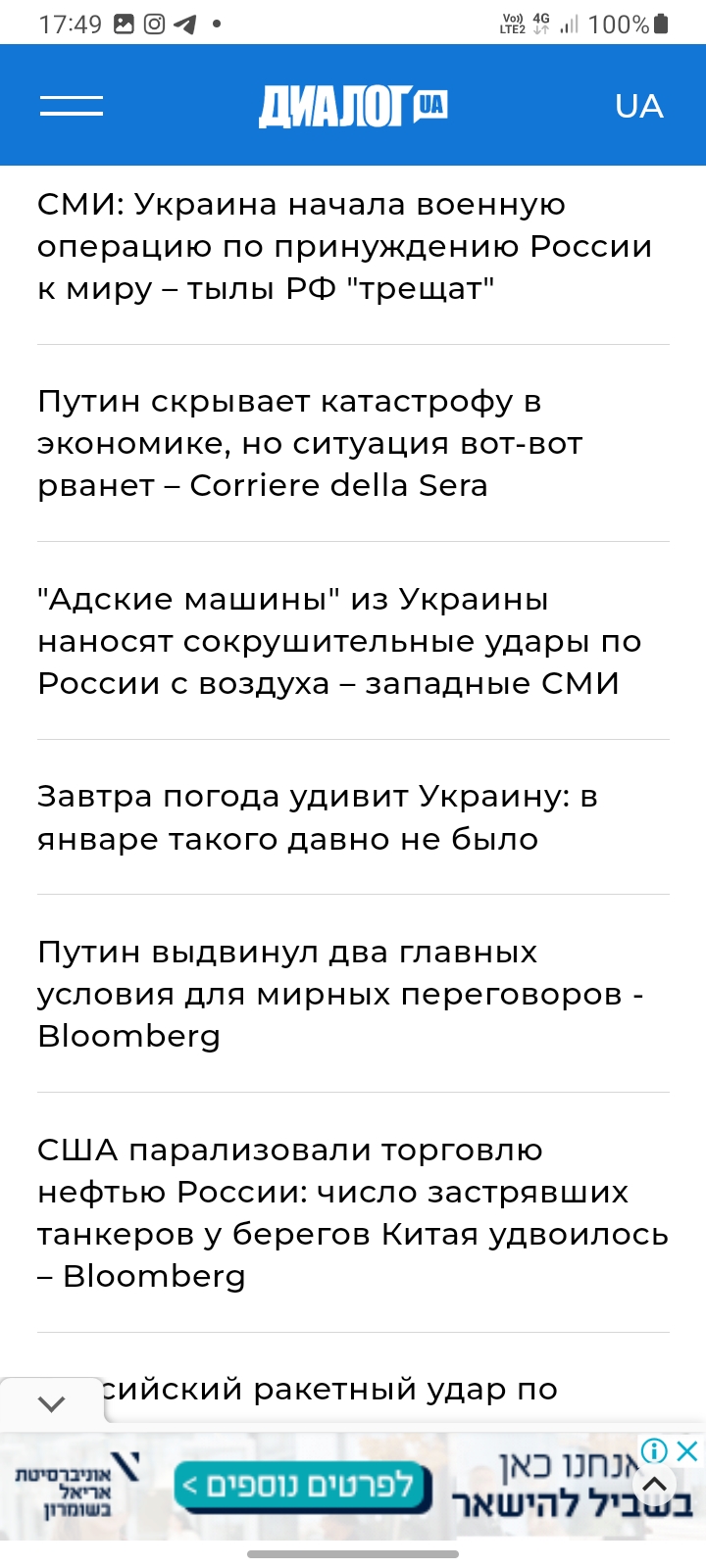Image resolution: width=706 pixels, height=1568 pixels.
Task: Open the hamburger menu
Action: tap(71, 106)
